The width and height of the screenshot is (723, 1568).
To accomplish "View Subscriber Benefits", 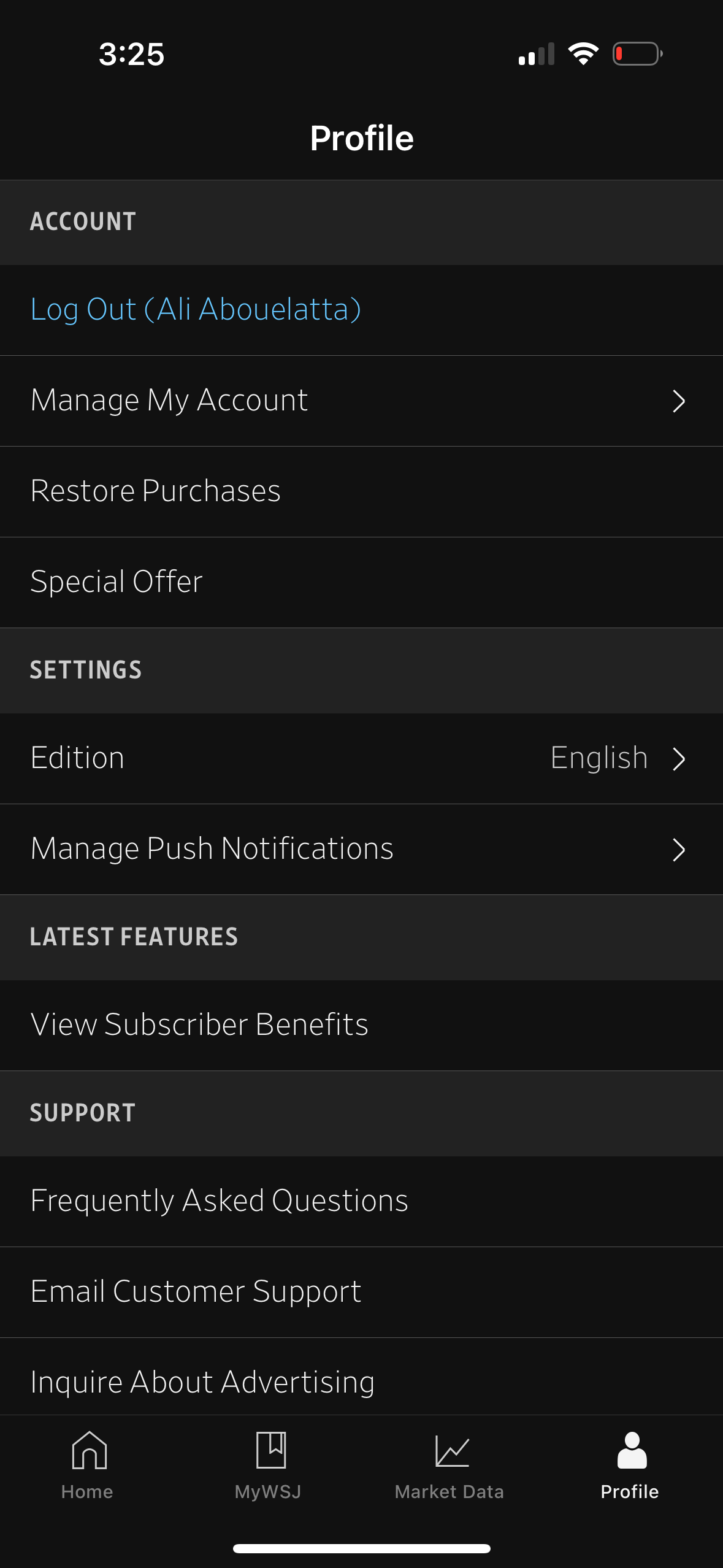I will point(199,1024).
